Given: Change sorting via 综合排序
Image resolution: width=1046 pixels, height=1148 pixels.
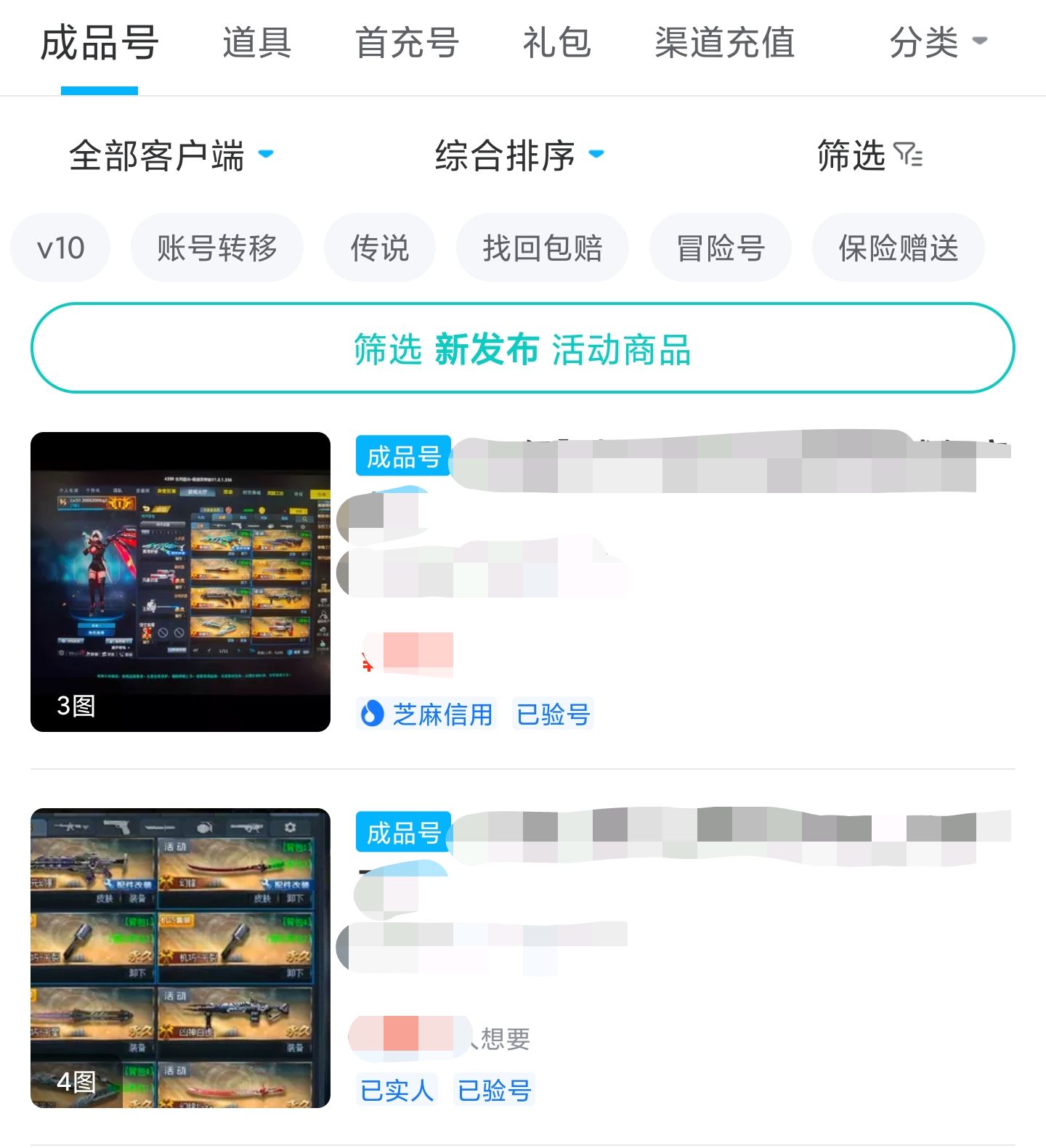Looking at the screenshot, I should click(519, 155).
